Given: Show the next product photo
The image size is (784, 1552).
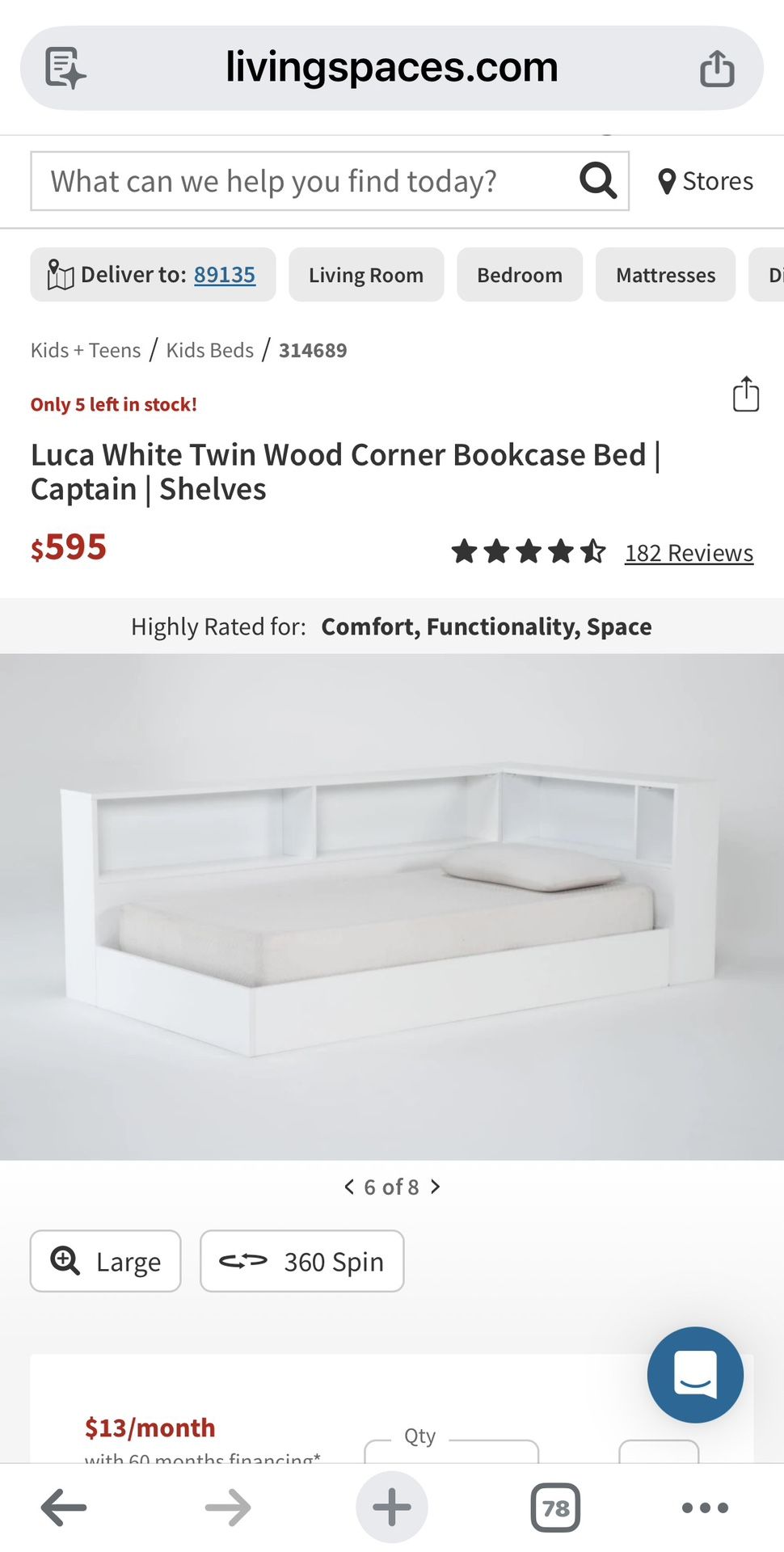Looking at the screenshot, I should tap(436, 1187).
